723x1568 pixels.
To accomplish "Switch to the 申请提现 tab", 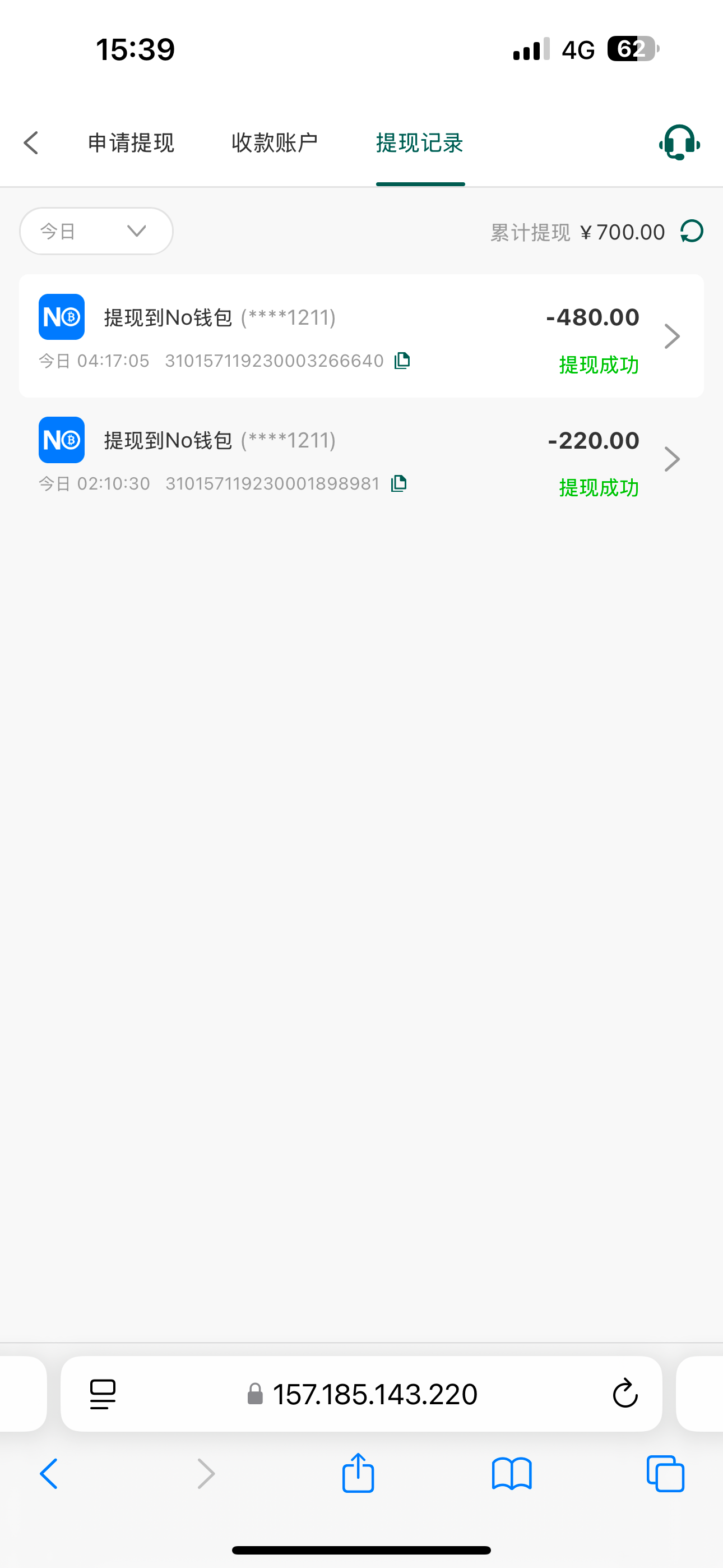I will click(x=131, y=143).
